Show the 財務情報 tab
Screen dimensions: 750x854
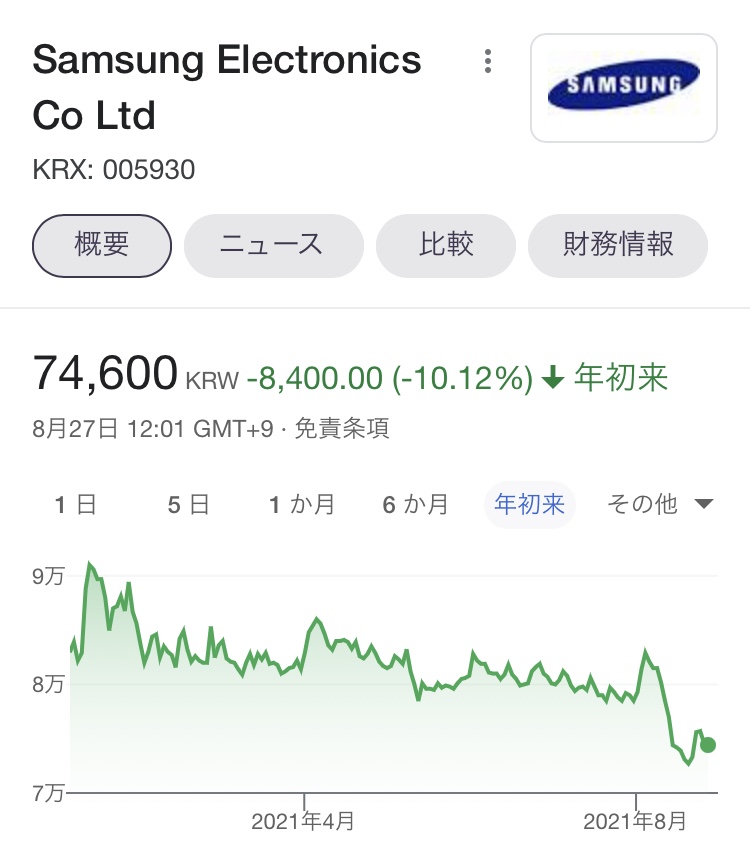617,245
